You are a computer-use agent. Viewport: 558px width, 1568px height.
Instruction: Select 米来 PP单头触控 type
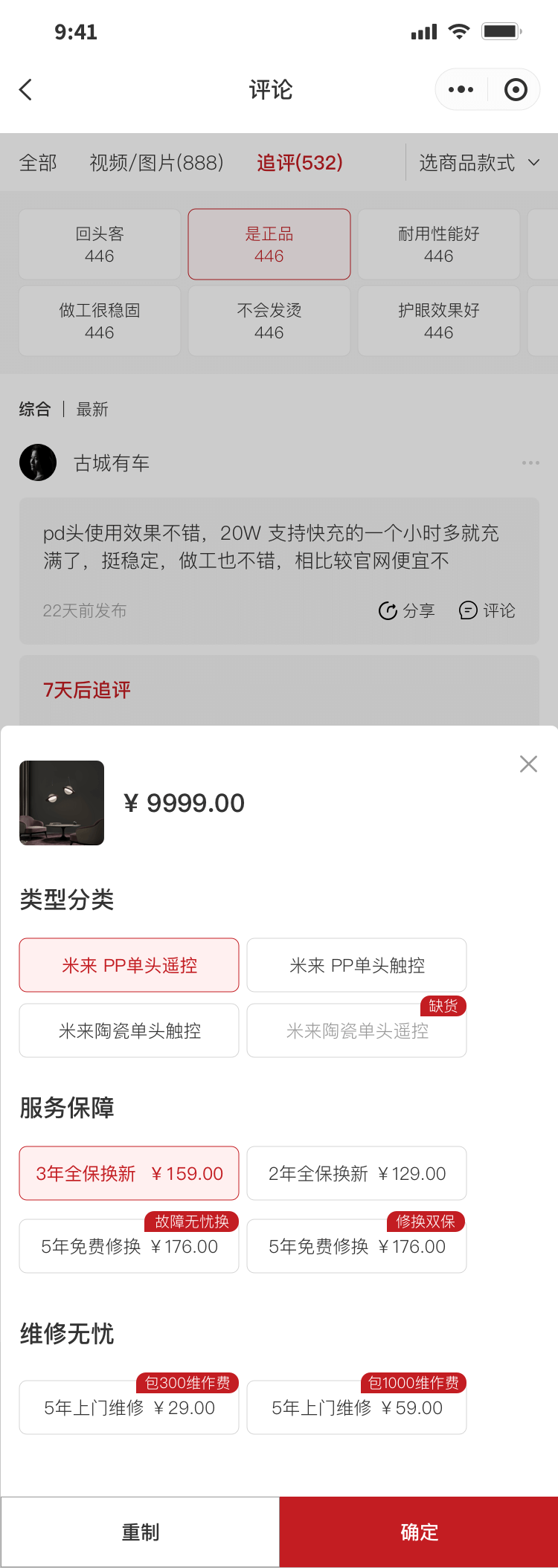coord(356,965)
